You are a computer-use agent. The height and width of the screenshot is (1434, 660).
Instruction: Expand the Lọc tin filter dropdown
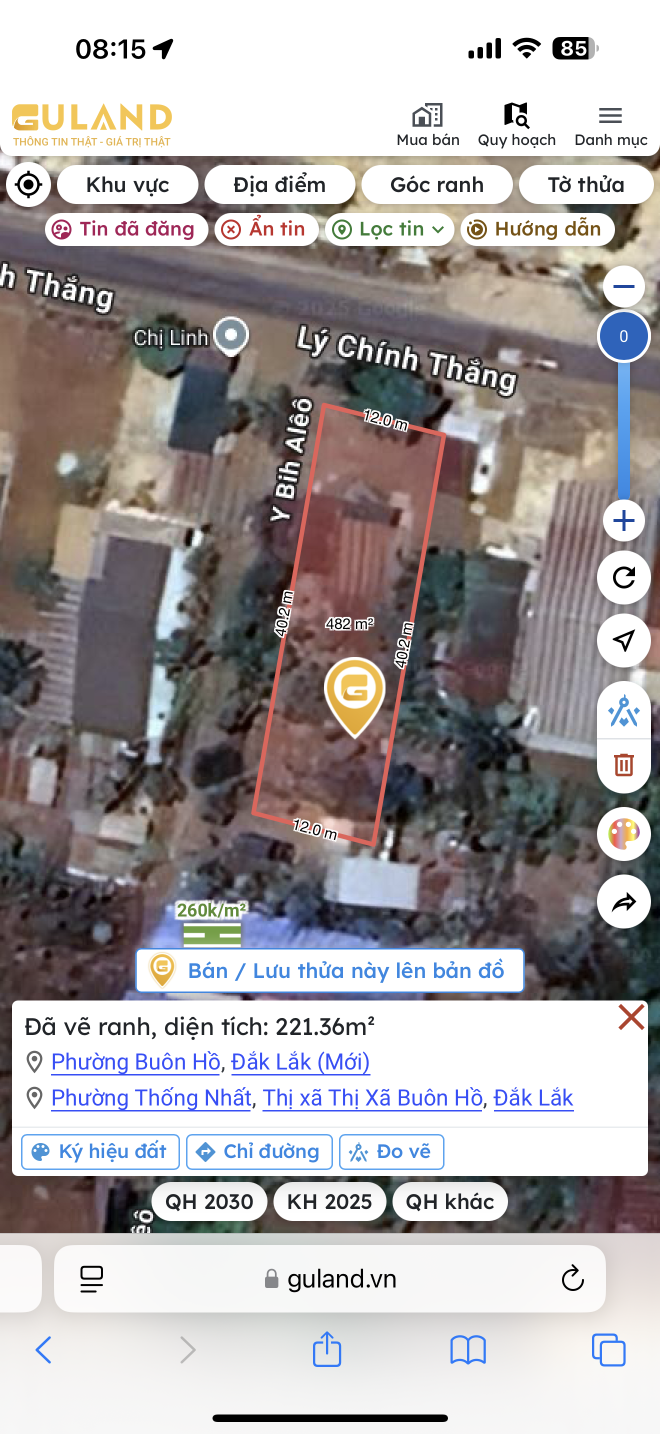coord(389,229)
